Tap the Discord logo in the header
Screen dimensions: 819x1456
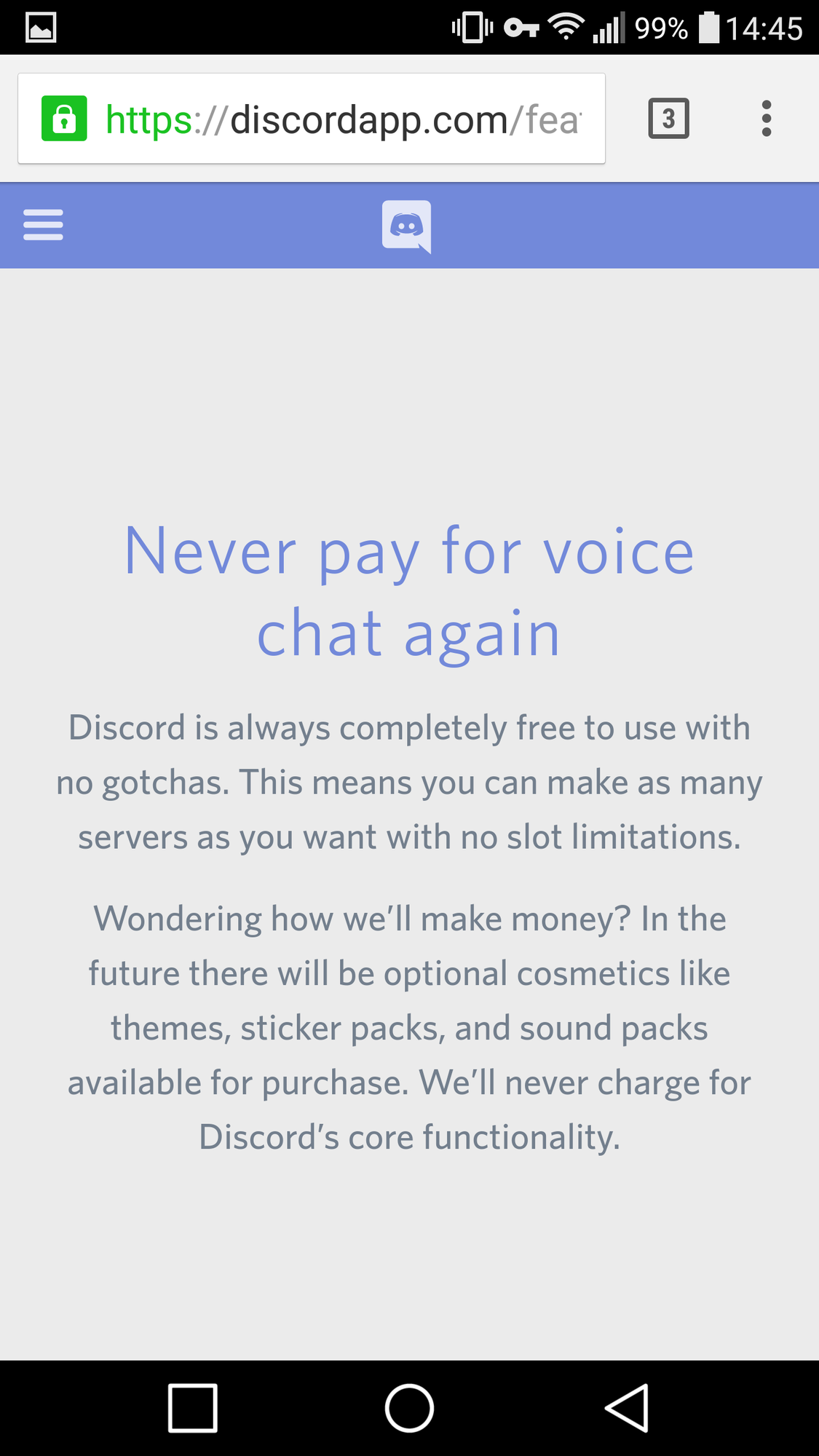click(x=406, y=226)
